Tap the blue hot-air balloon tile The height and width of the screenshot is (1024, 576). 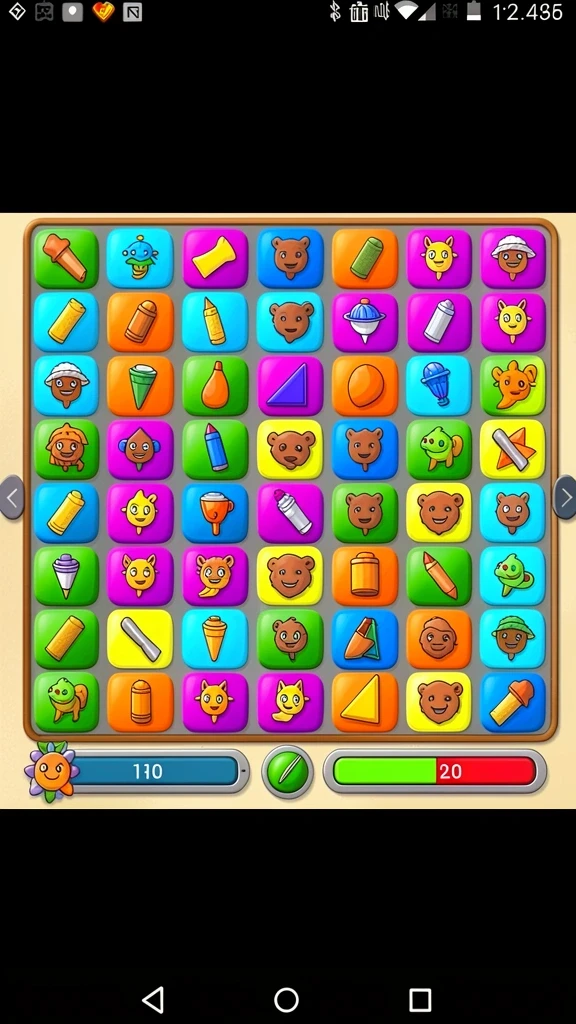point(439,385)
